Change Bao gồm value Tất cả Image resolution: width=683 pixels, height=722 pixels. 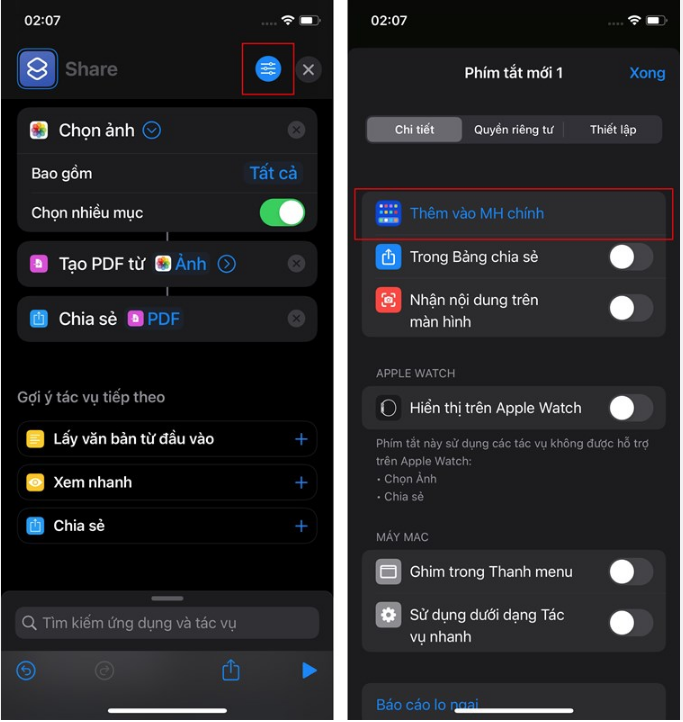(273, 173)
